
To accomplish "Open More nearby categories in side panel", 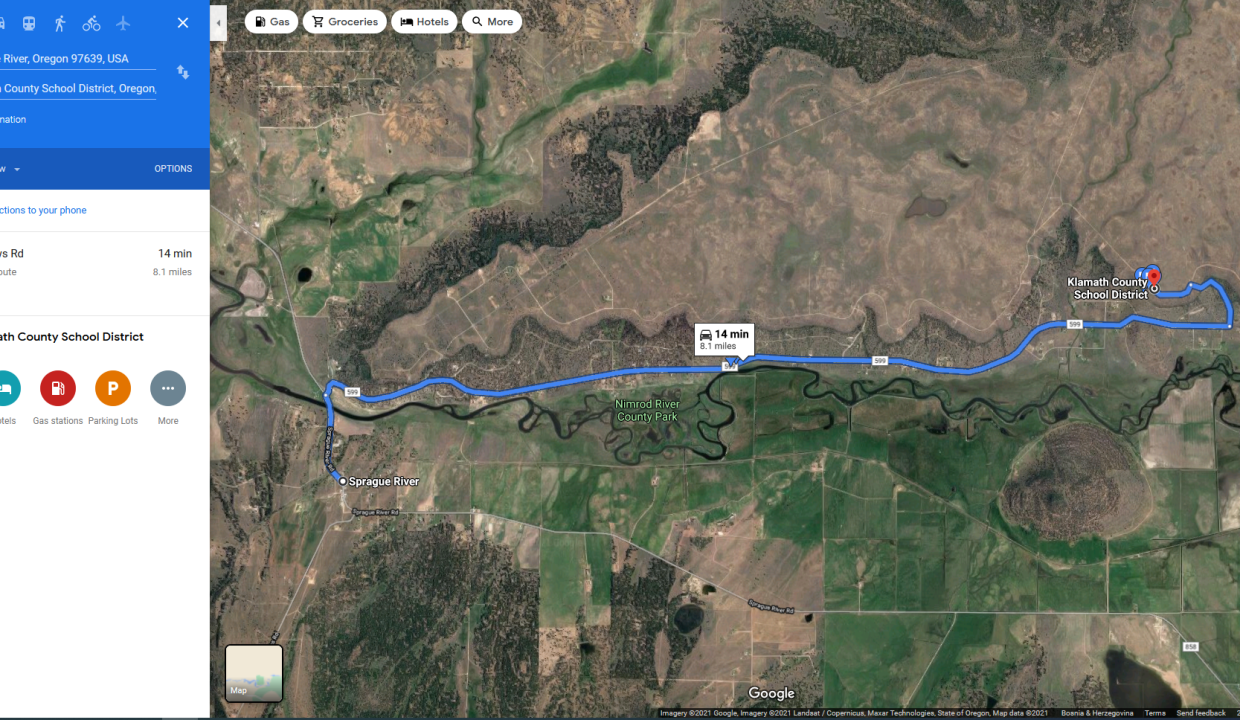I will (168, 388).
